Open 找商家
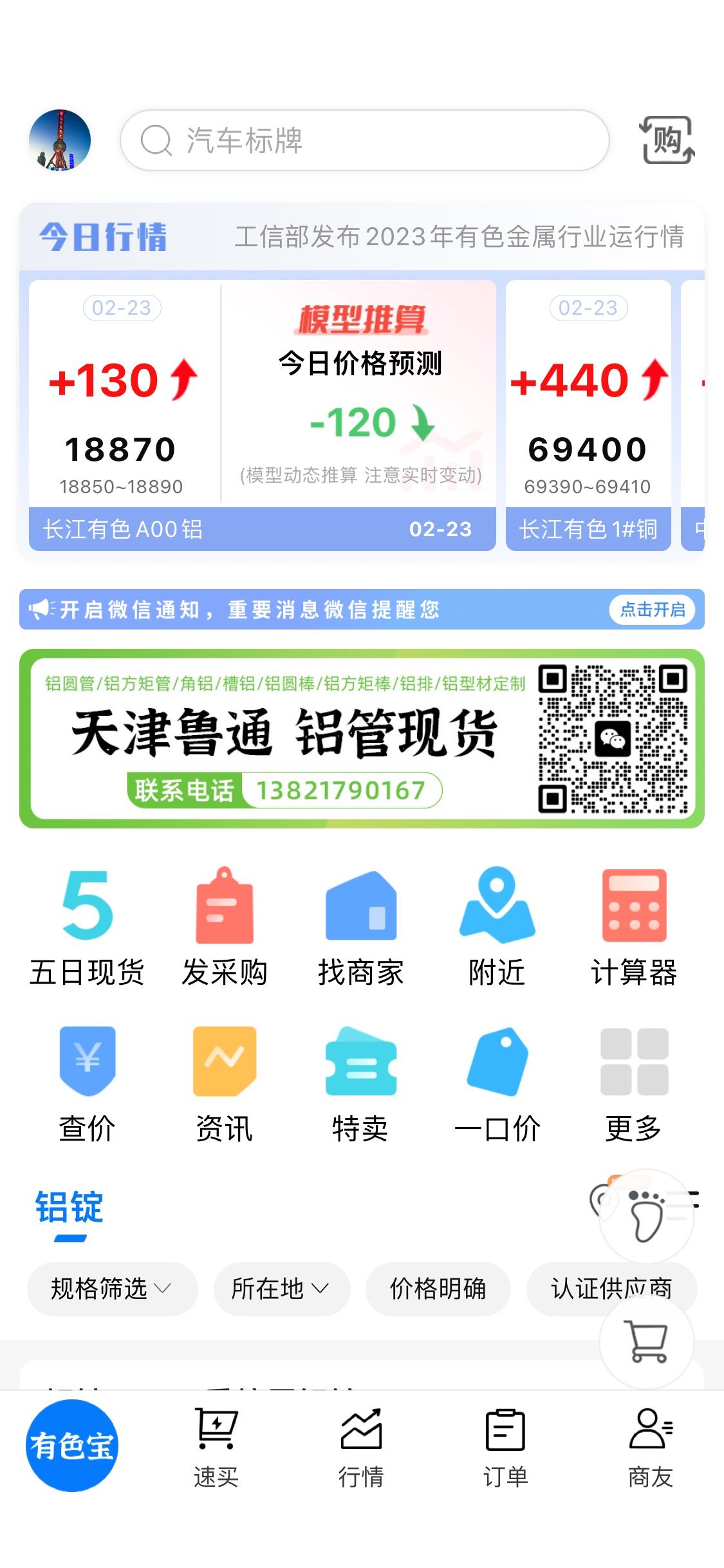The width and height of the screenshot is (724, 1568). [x=360, y=927]
